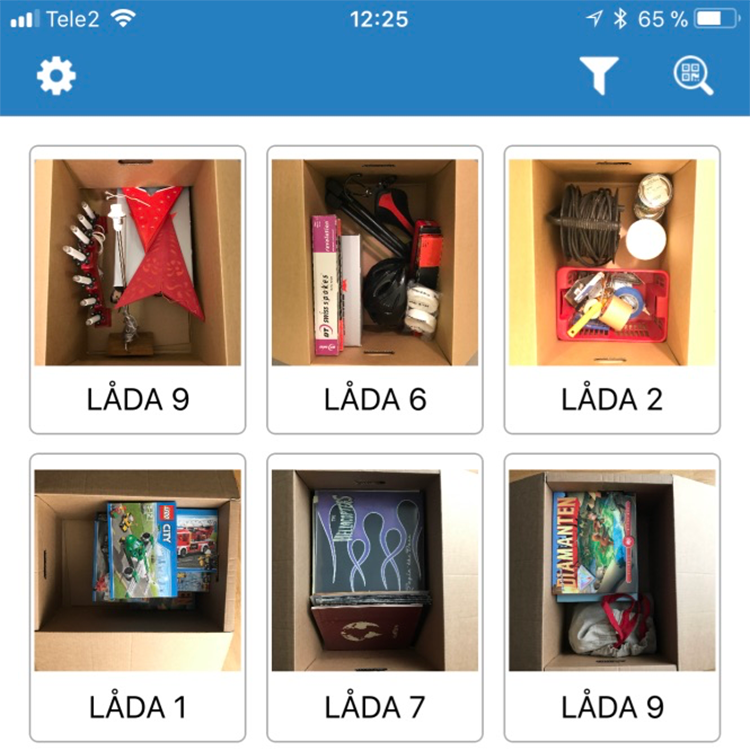750x750 pixels.
Task: Open the LÅDA 9 card with red stars
Action: tap(138, 290)
